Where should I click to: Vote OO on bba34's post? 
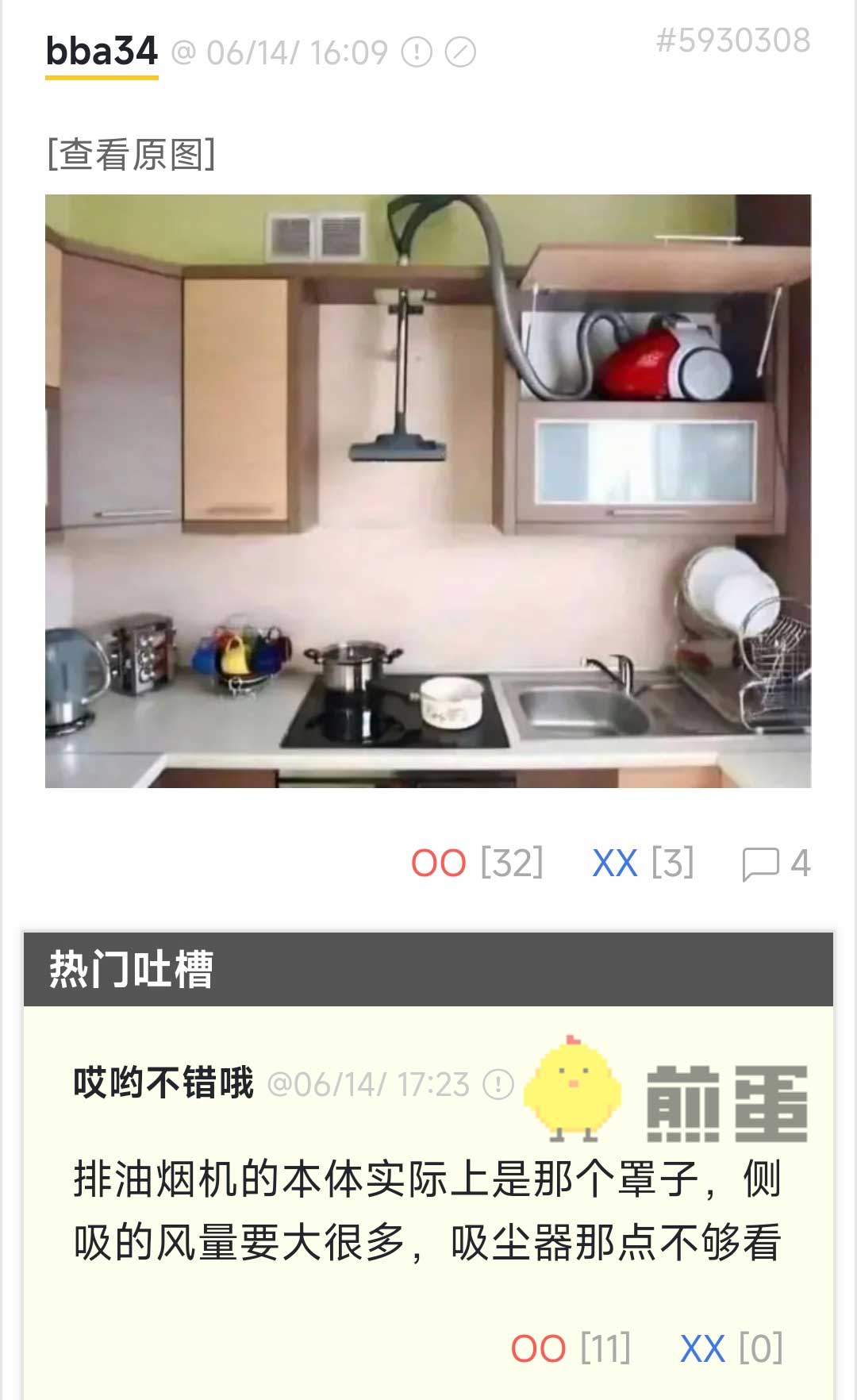coord(439,863)
